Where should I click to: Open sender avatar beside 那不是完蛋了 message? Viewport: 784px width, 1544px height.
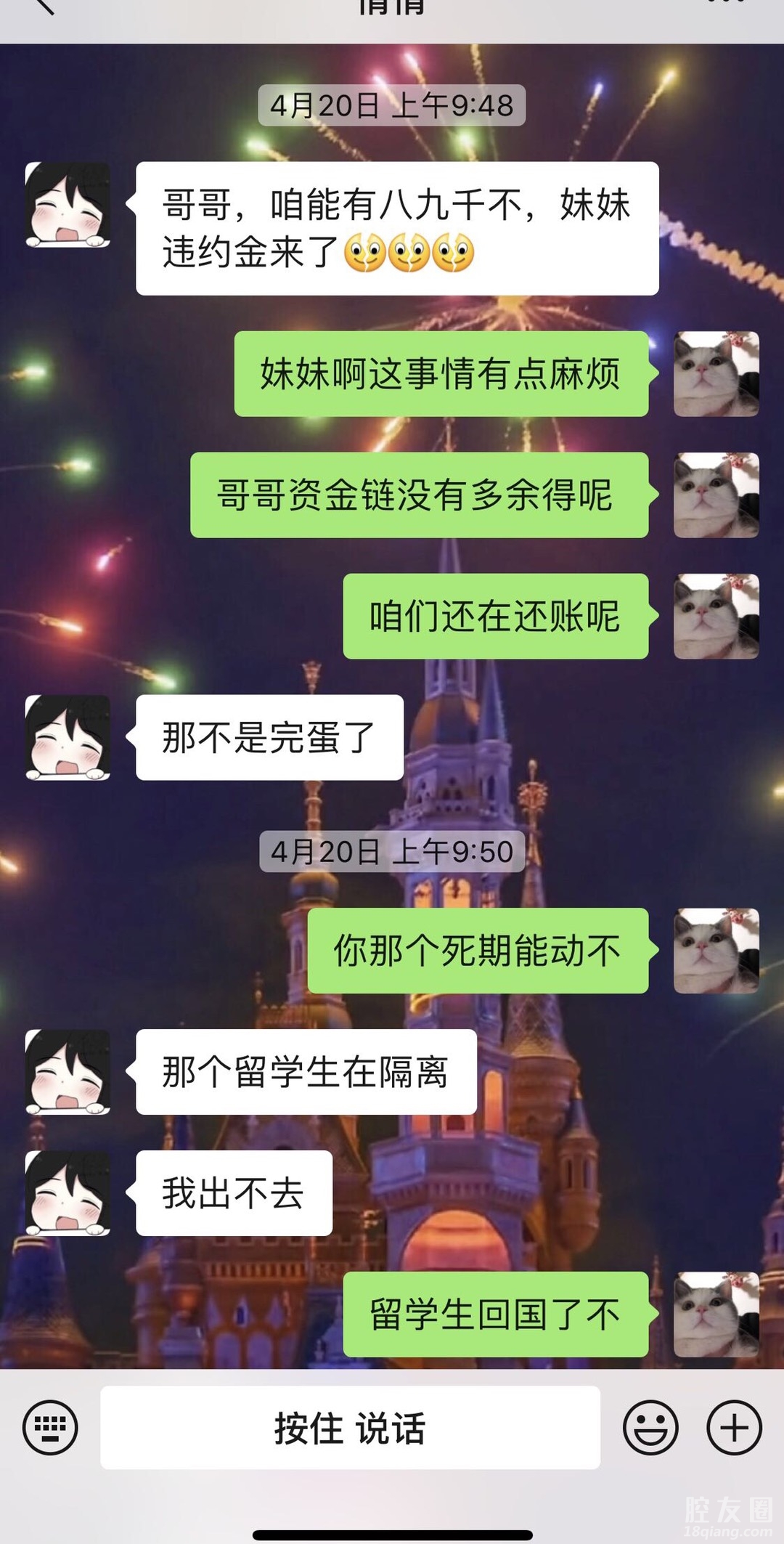tap(68, 737)
